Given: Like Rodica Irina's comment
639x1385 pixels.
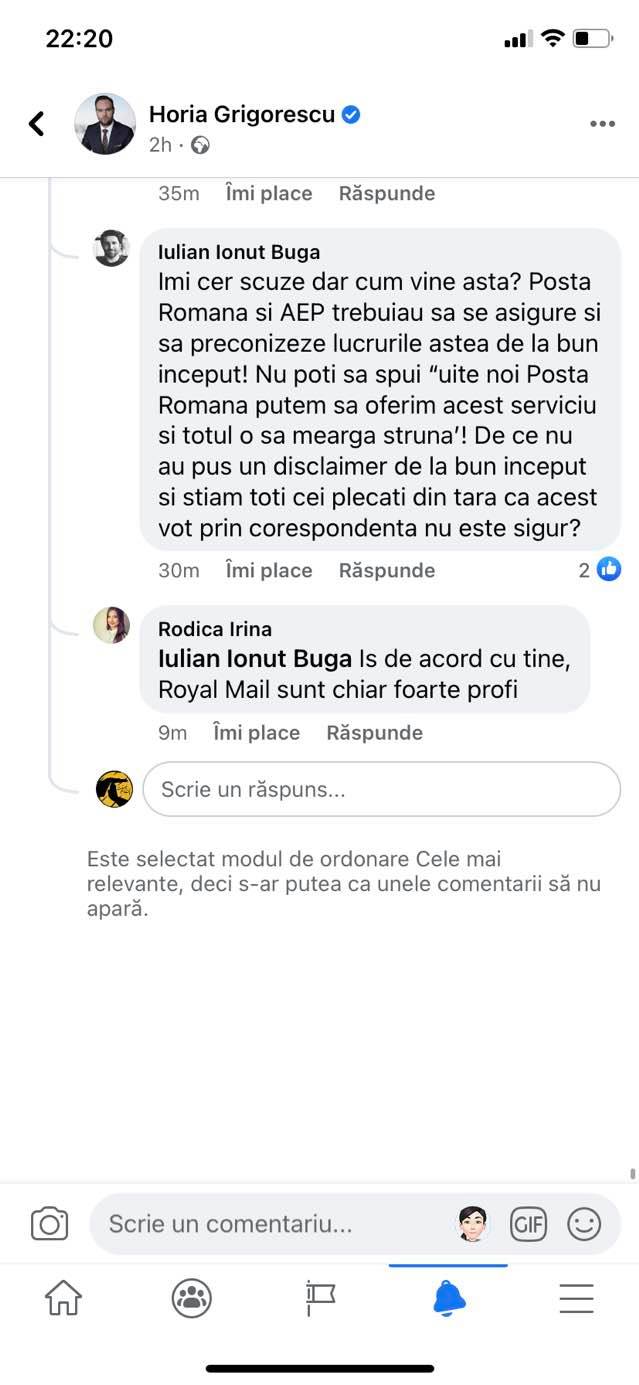Looking at the screenshot, I should 257,733.
